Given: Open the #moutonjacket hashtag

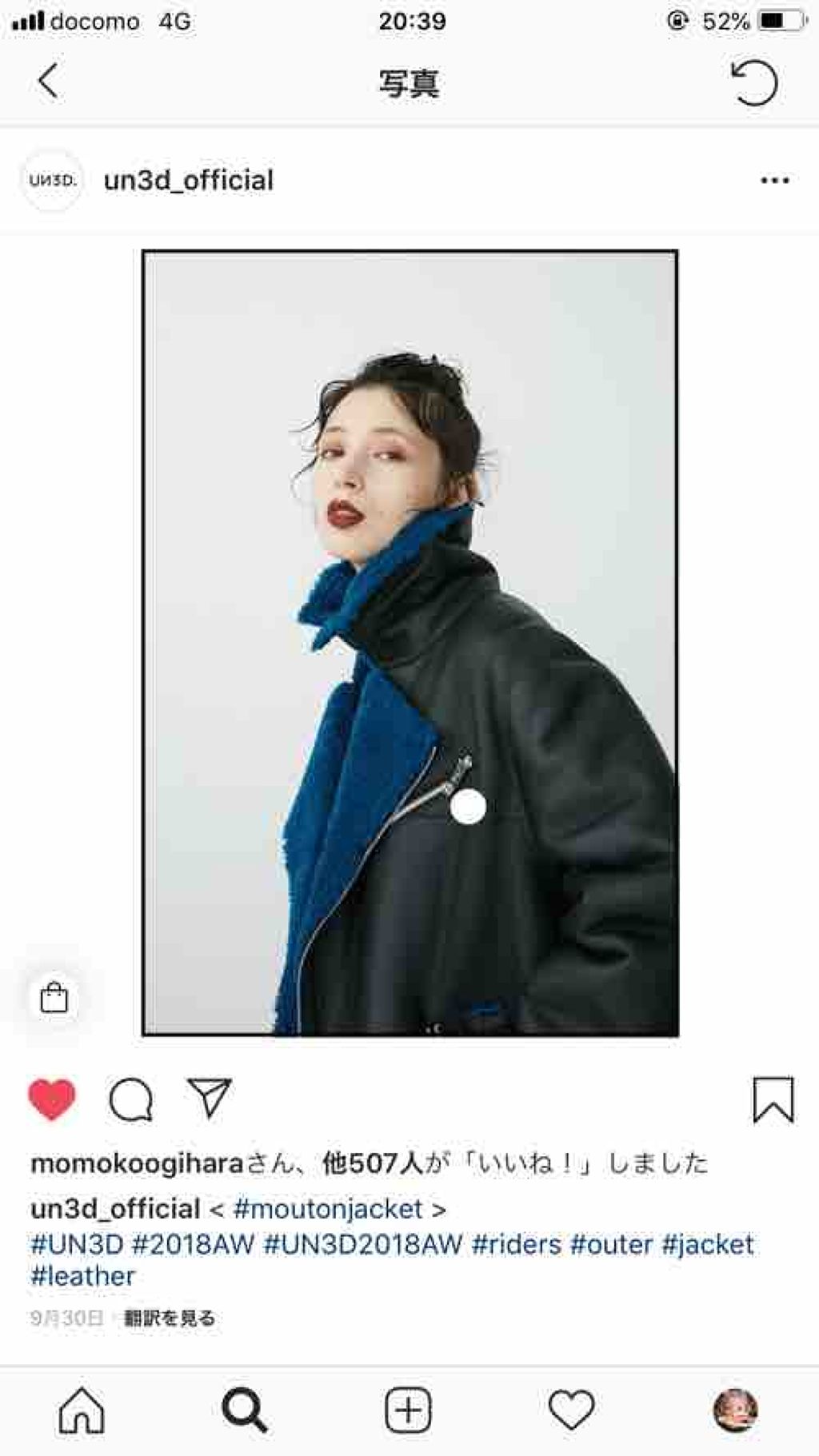Looking at the screenshot, I should 328,1209.
